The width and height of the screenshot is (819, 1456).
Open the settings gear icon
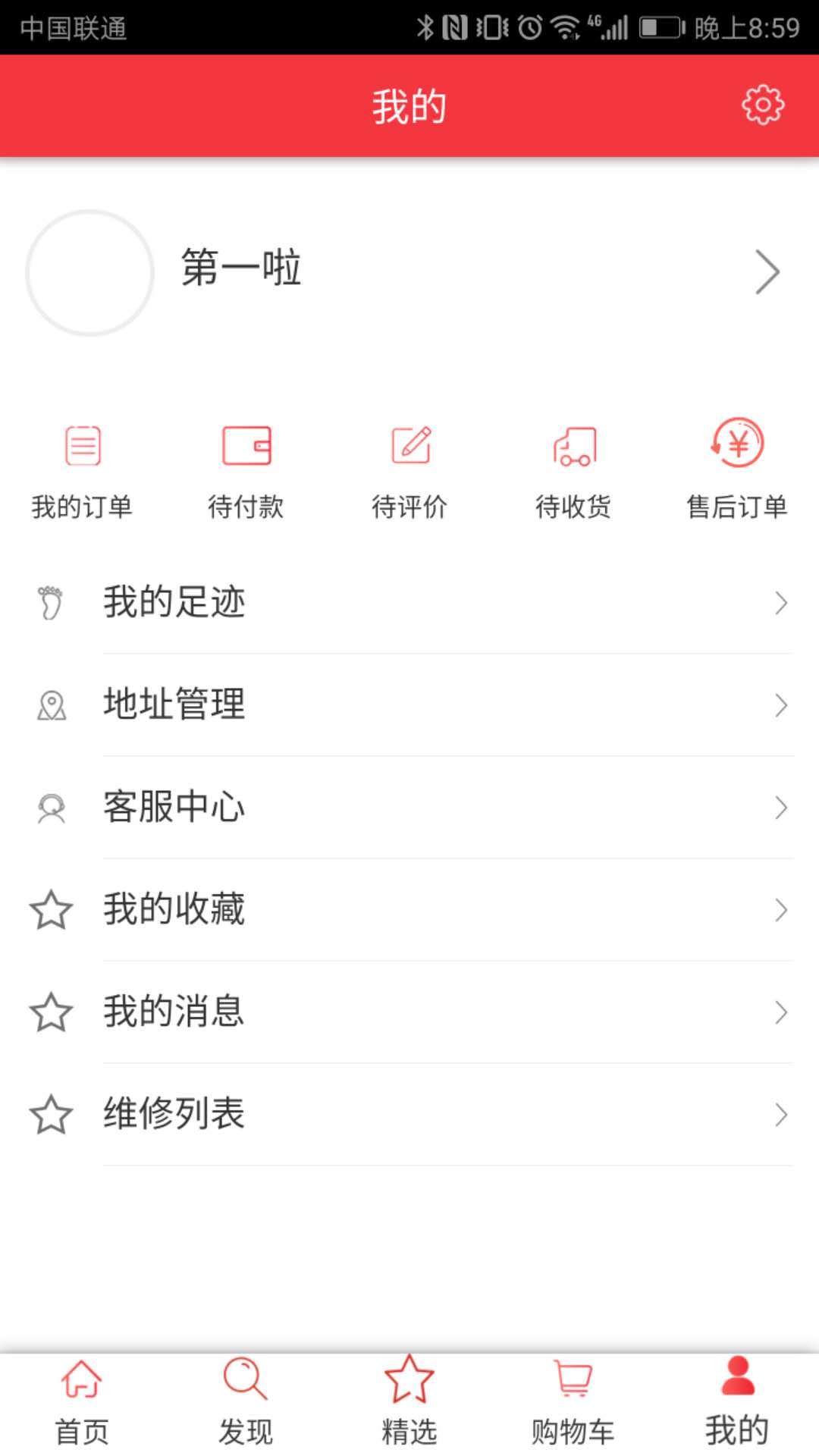click(763, 105)
